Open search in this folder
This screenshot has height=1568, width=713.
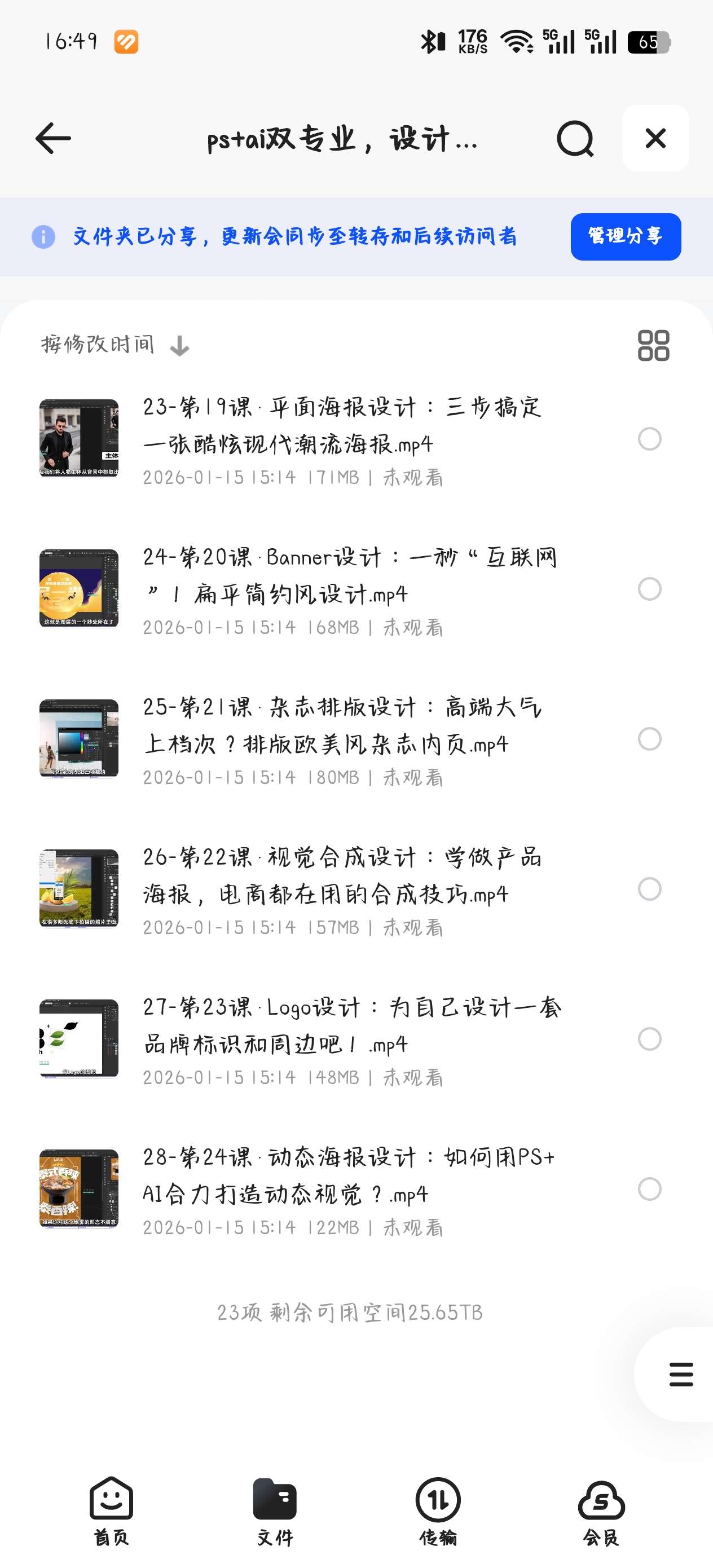(575, 138)
